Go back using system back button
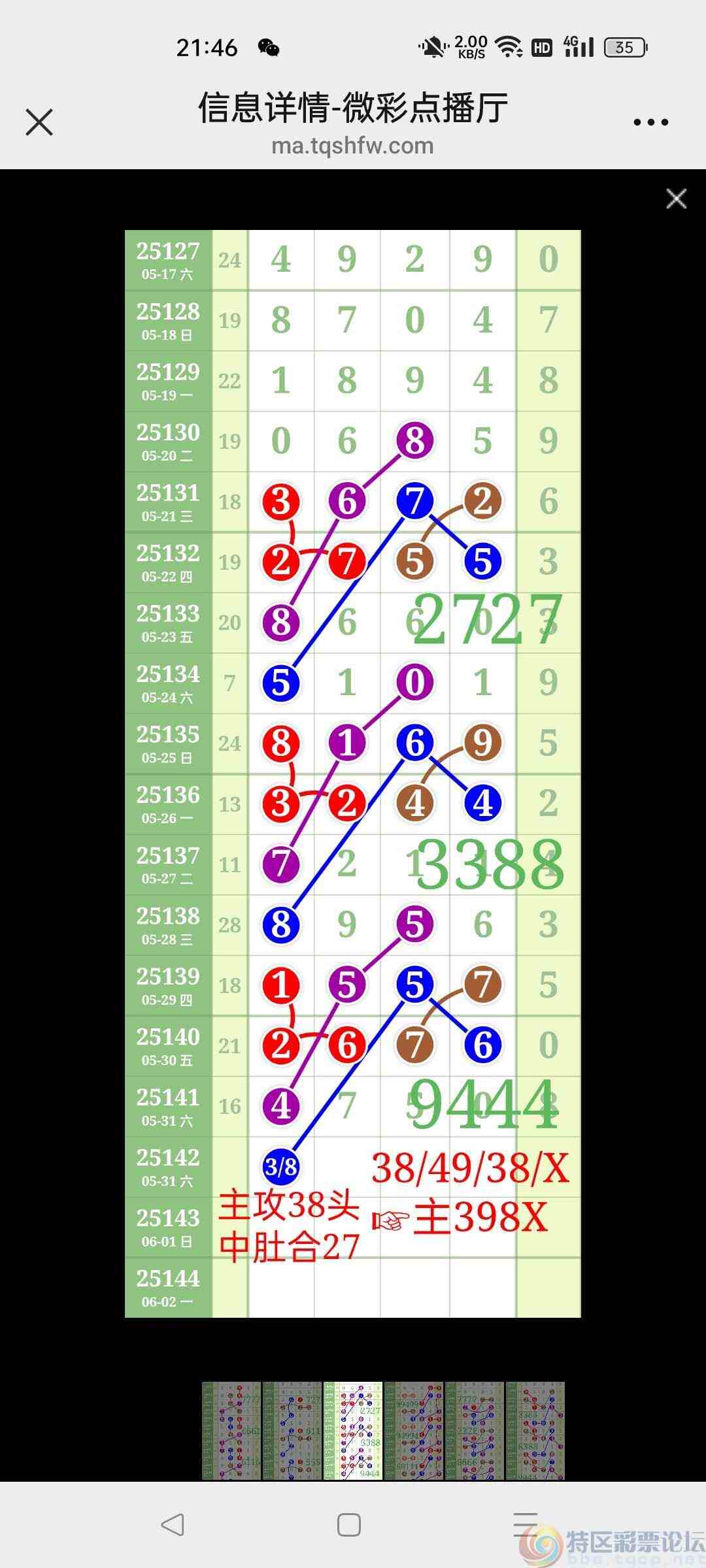706x1568 pixels. pos(173,1525)
